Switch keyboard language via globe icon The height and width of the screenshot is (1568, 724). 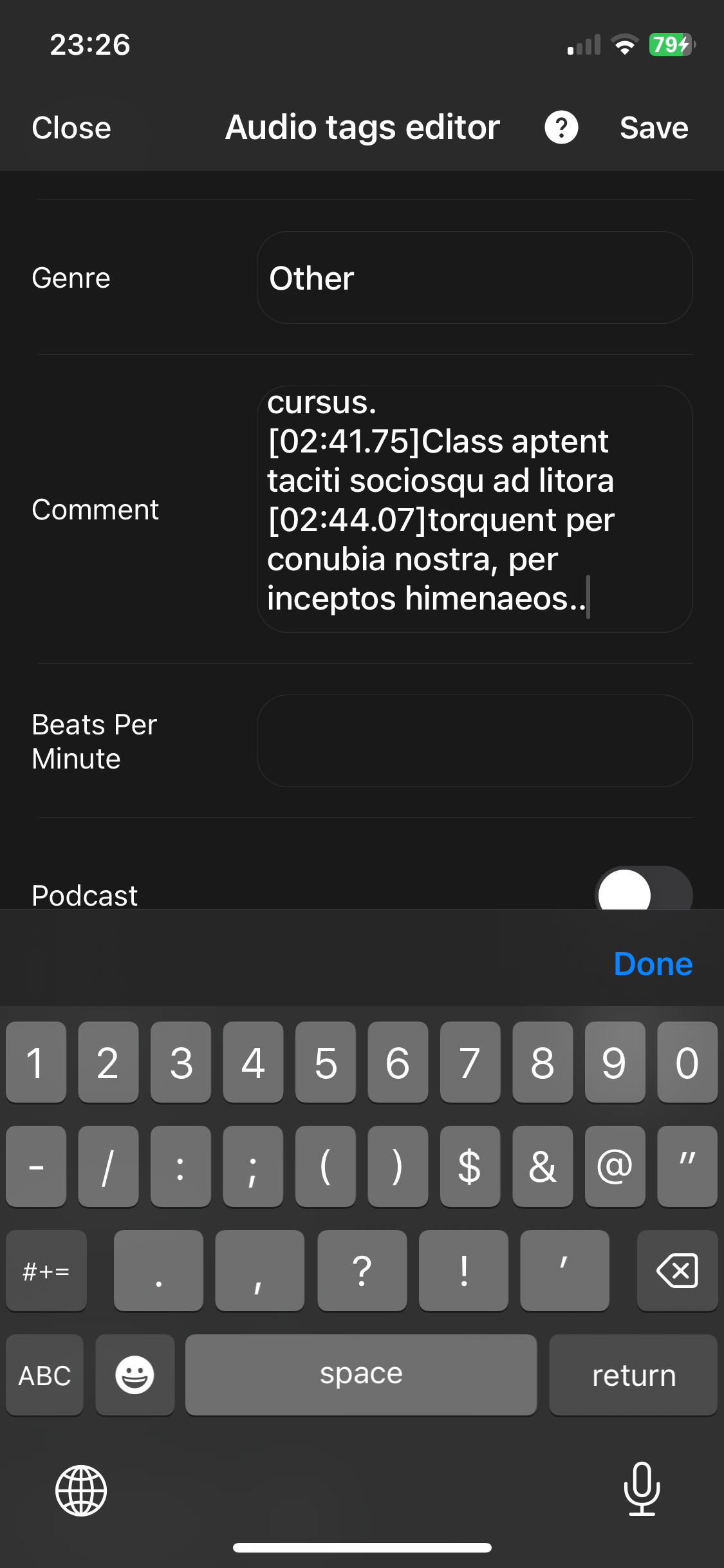[x=81, y=1490]
